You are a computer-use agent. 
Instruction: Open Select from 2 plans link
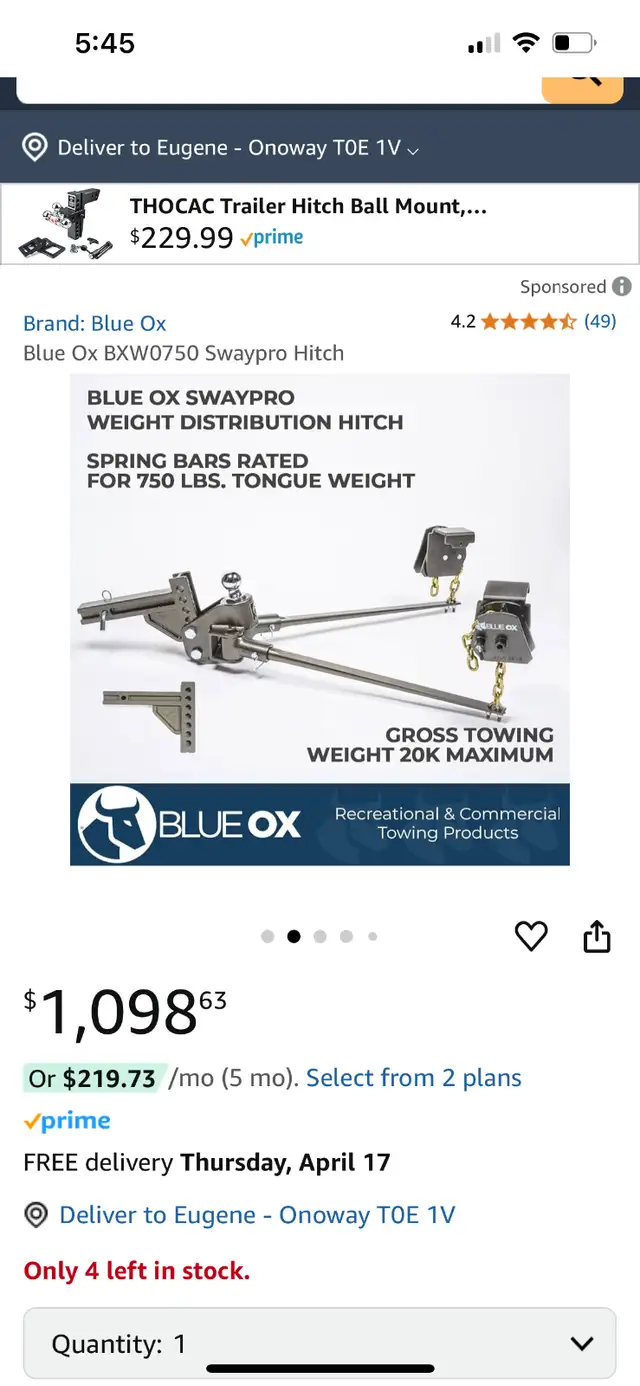tap(414, 1078)
